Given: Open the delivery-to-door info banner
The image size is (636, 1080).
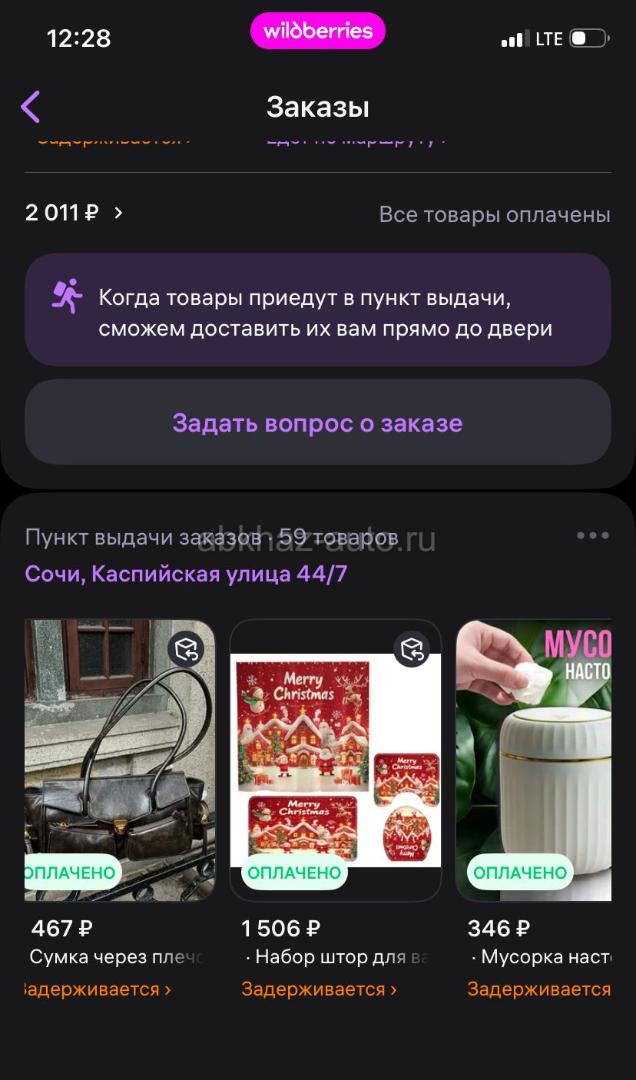Looking at the screenshot, I should [317, 312].
